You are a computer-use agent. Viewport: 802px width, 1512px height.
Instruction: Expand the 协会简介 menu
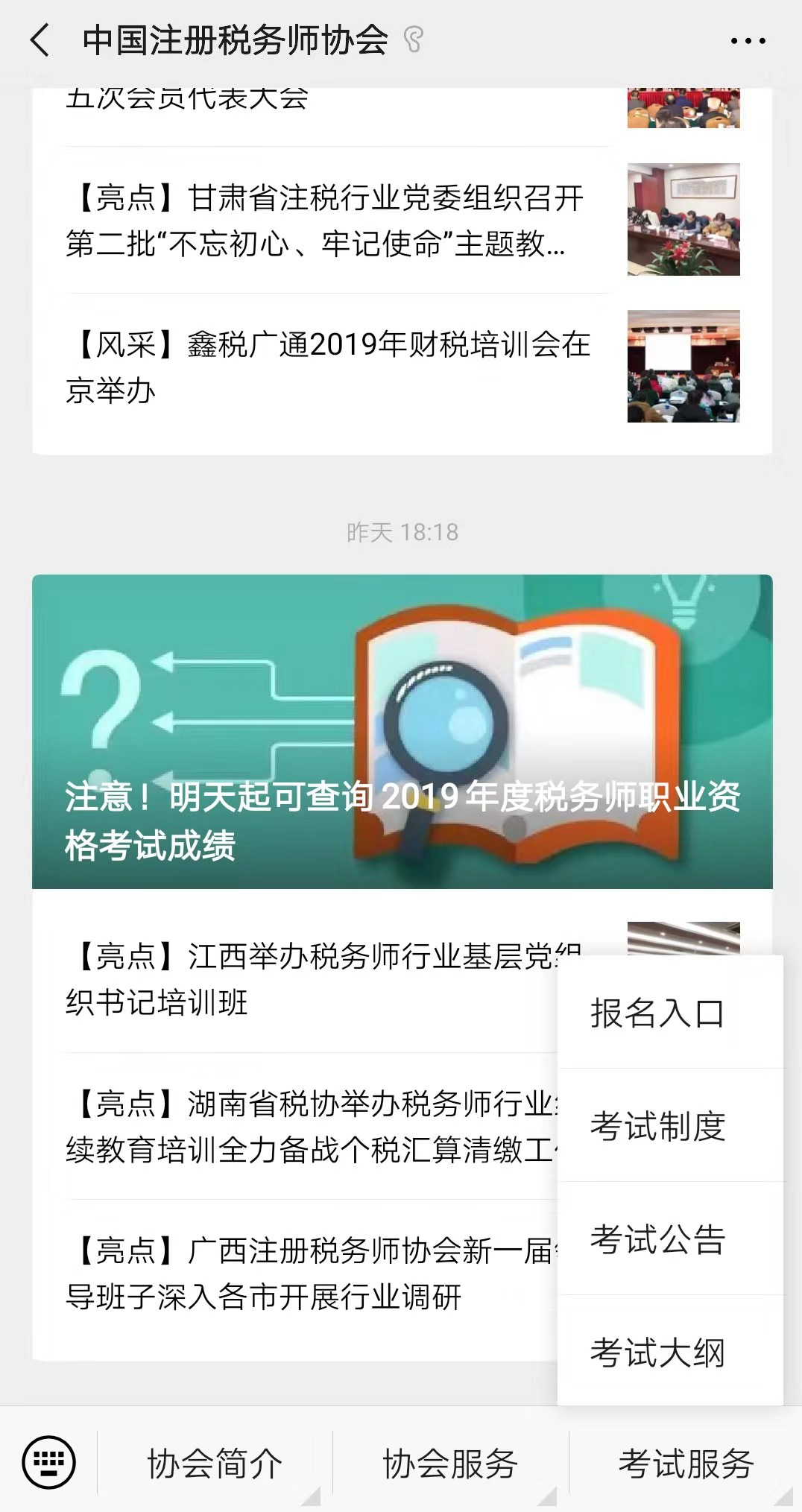click(215, 1464)
